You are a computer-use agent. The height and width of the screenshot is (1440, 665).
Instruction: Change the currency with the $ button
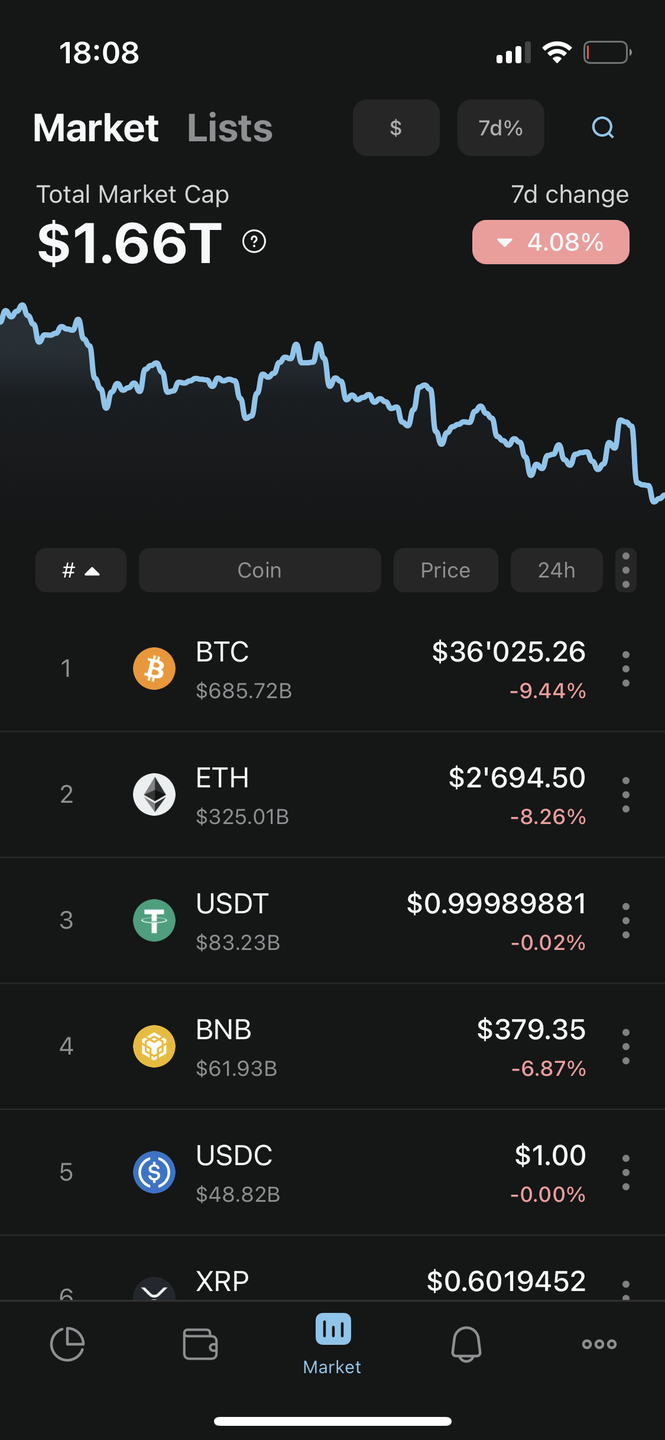pyautogui.click(x=396, y=128)
